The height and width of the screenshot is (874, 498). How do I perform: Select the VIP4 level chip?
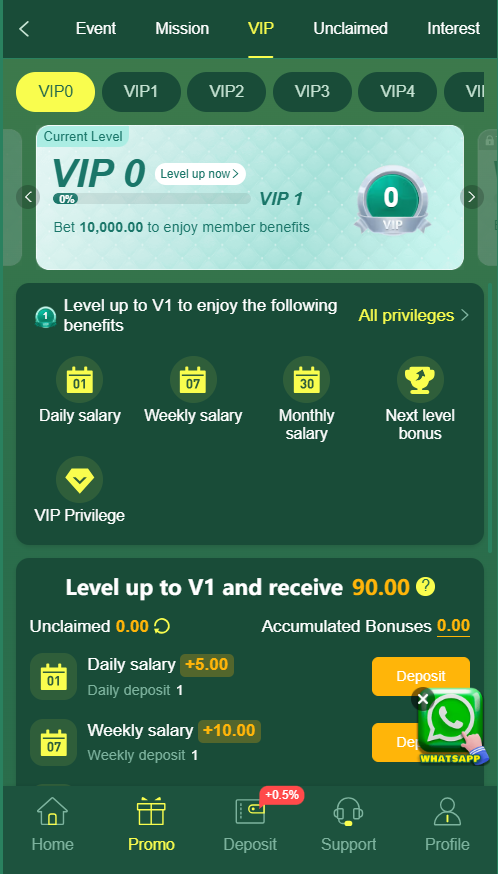coord(398,91)
